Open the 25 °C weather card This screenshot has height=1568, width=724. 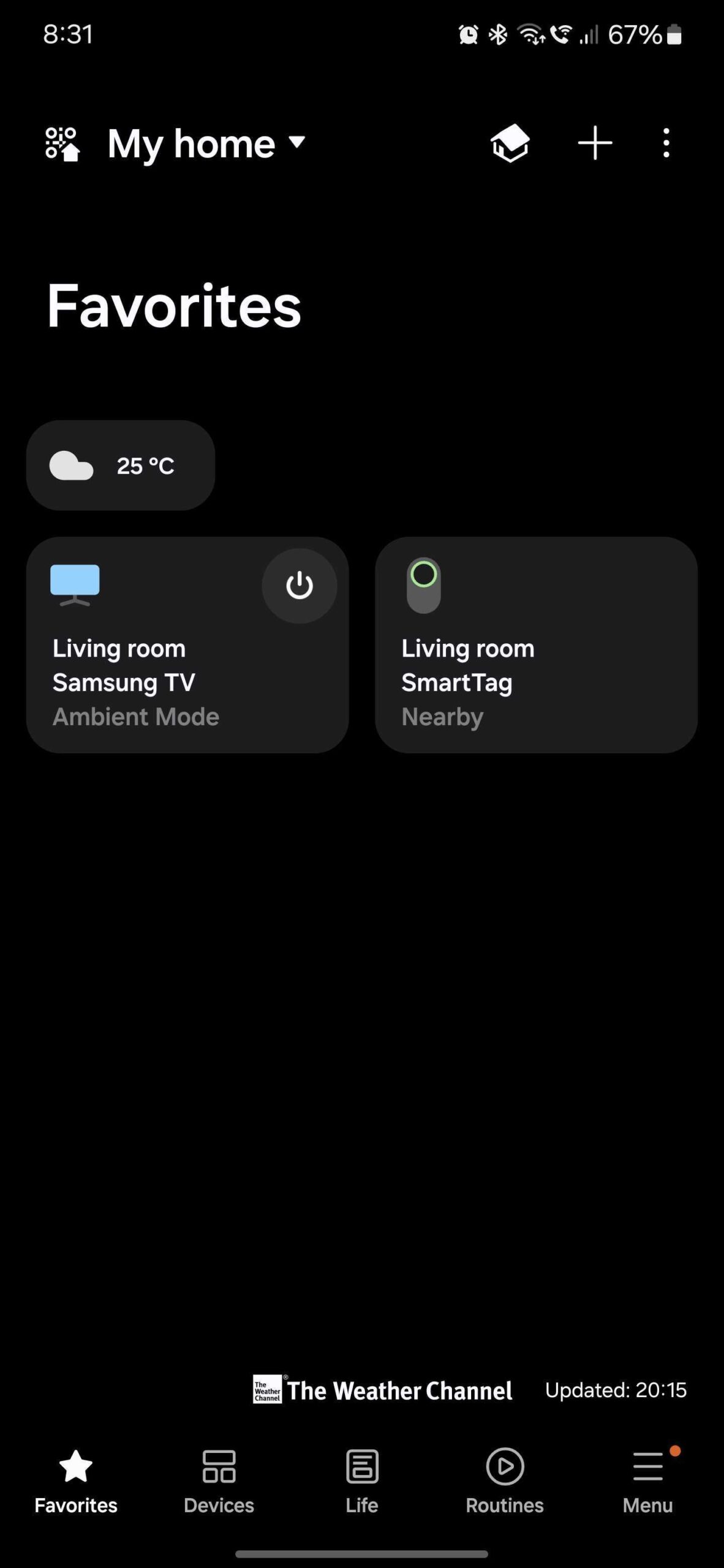(121, 466)
